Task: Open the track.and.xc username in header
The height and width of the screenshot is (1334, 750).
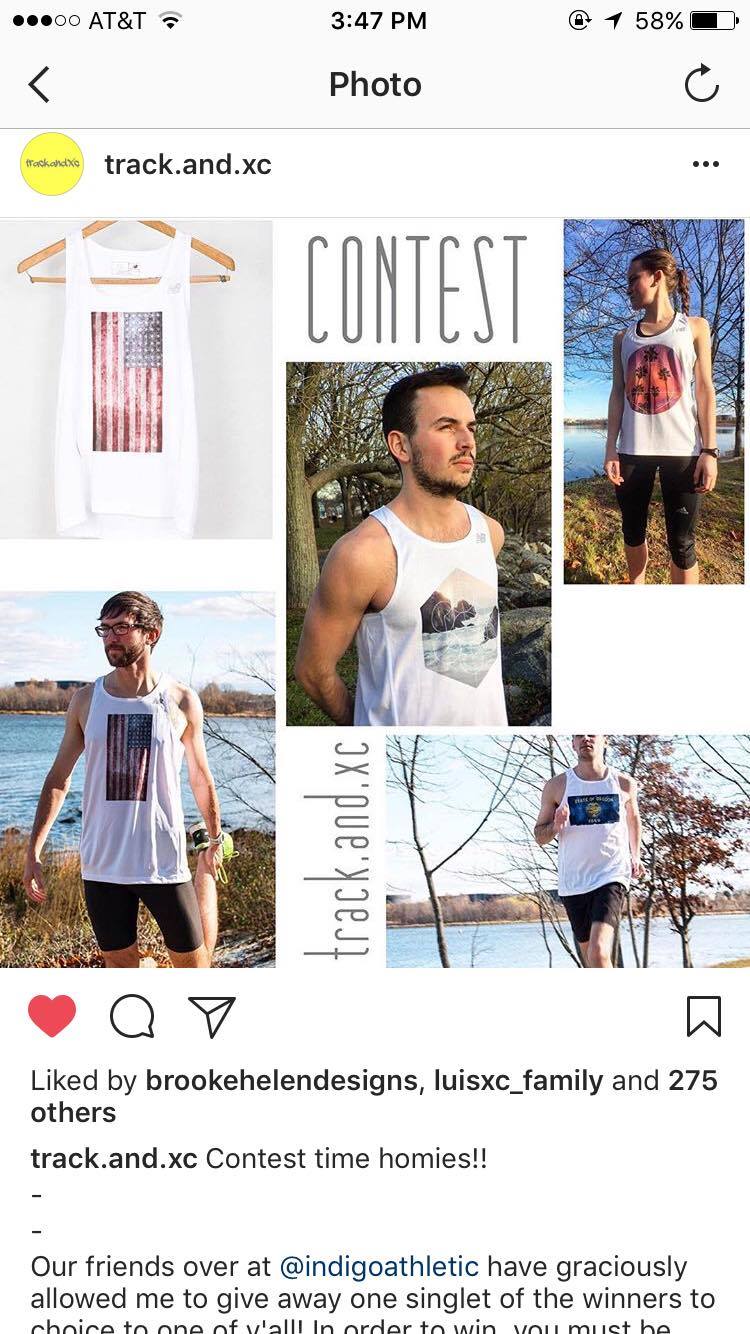Action: coord(188,164)
